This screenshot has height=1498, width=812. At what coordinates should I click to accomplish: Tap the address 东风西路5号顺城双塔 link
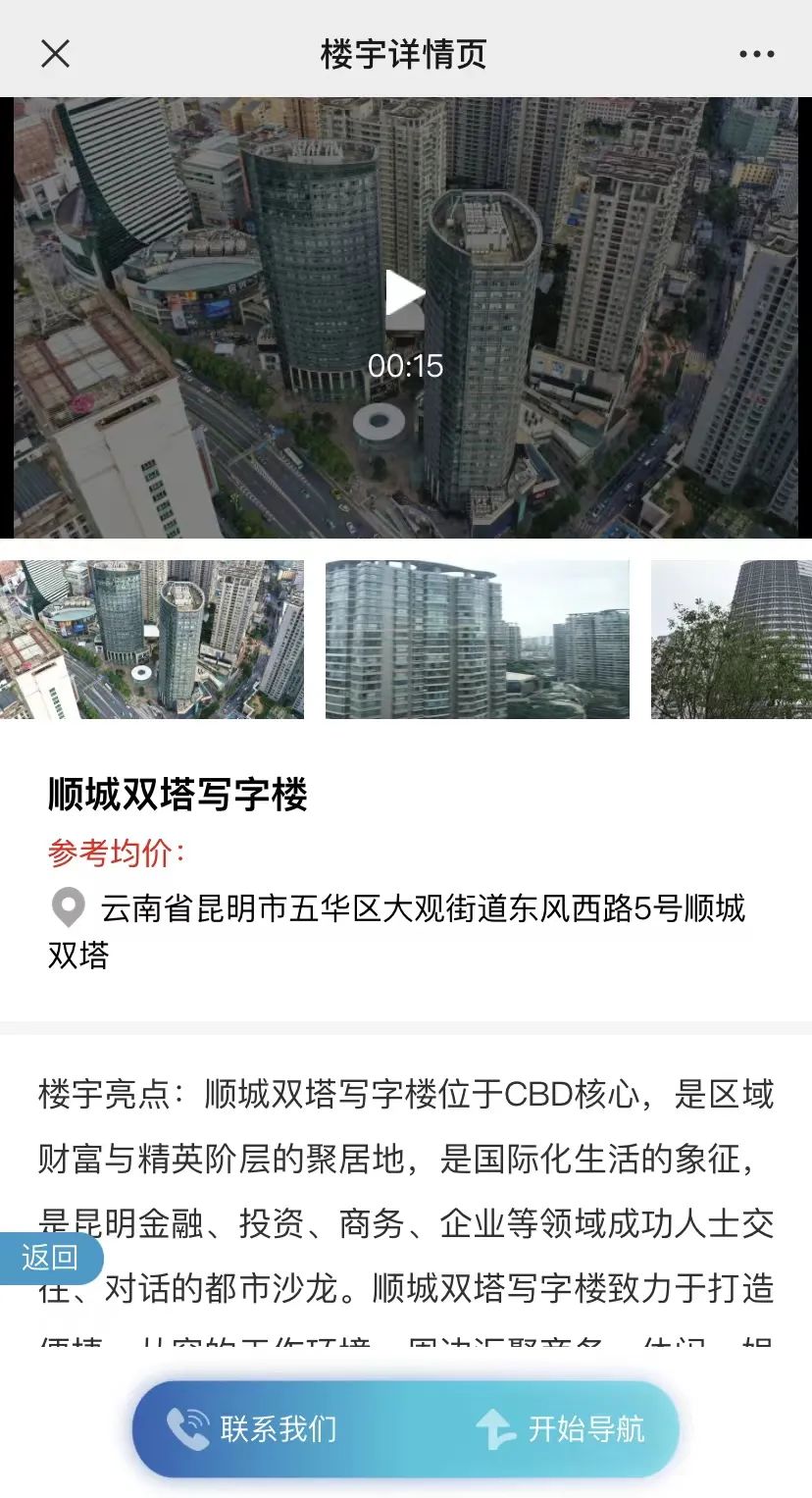(x=422, y=909)
